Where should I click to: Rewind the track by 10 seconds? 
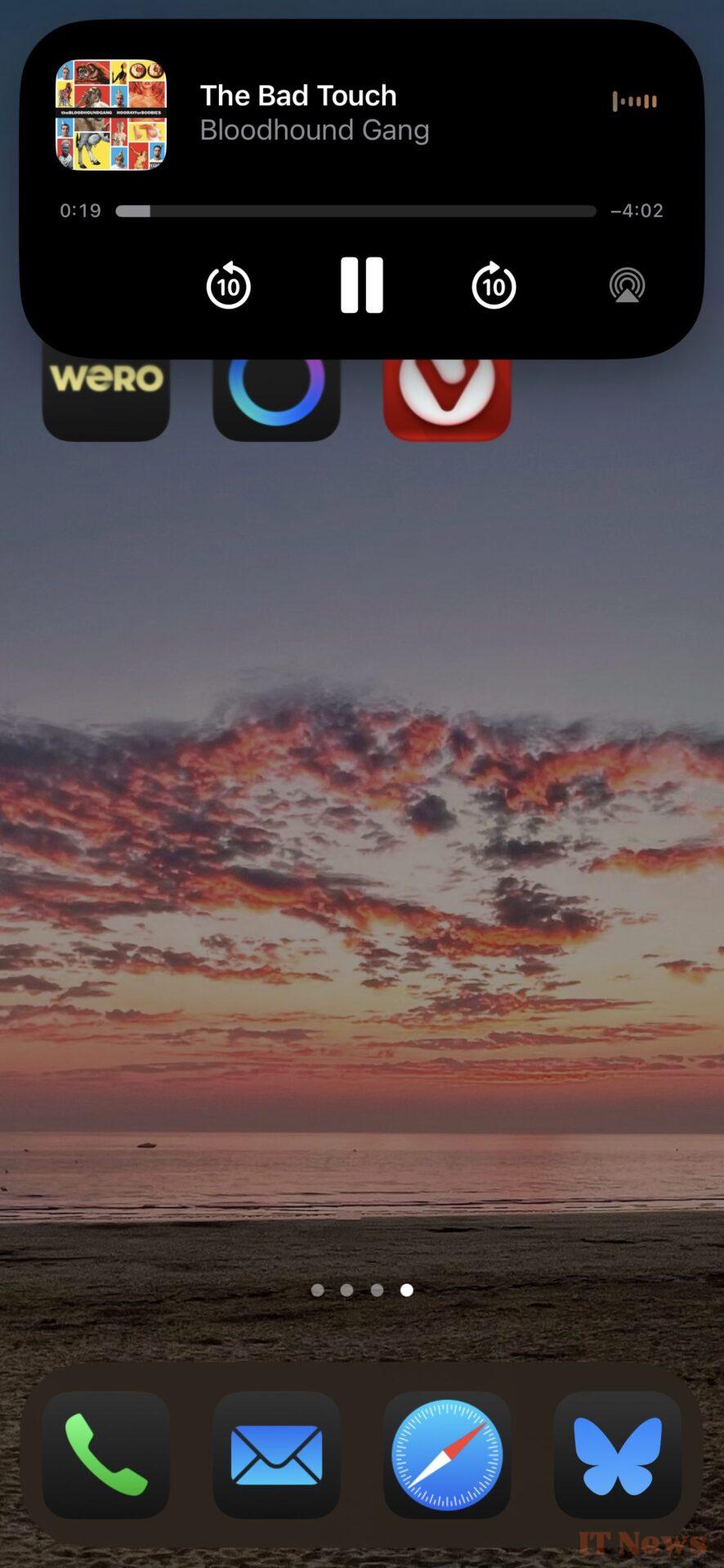click(228, 285)
